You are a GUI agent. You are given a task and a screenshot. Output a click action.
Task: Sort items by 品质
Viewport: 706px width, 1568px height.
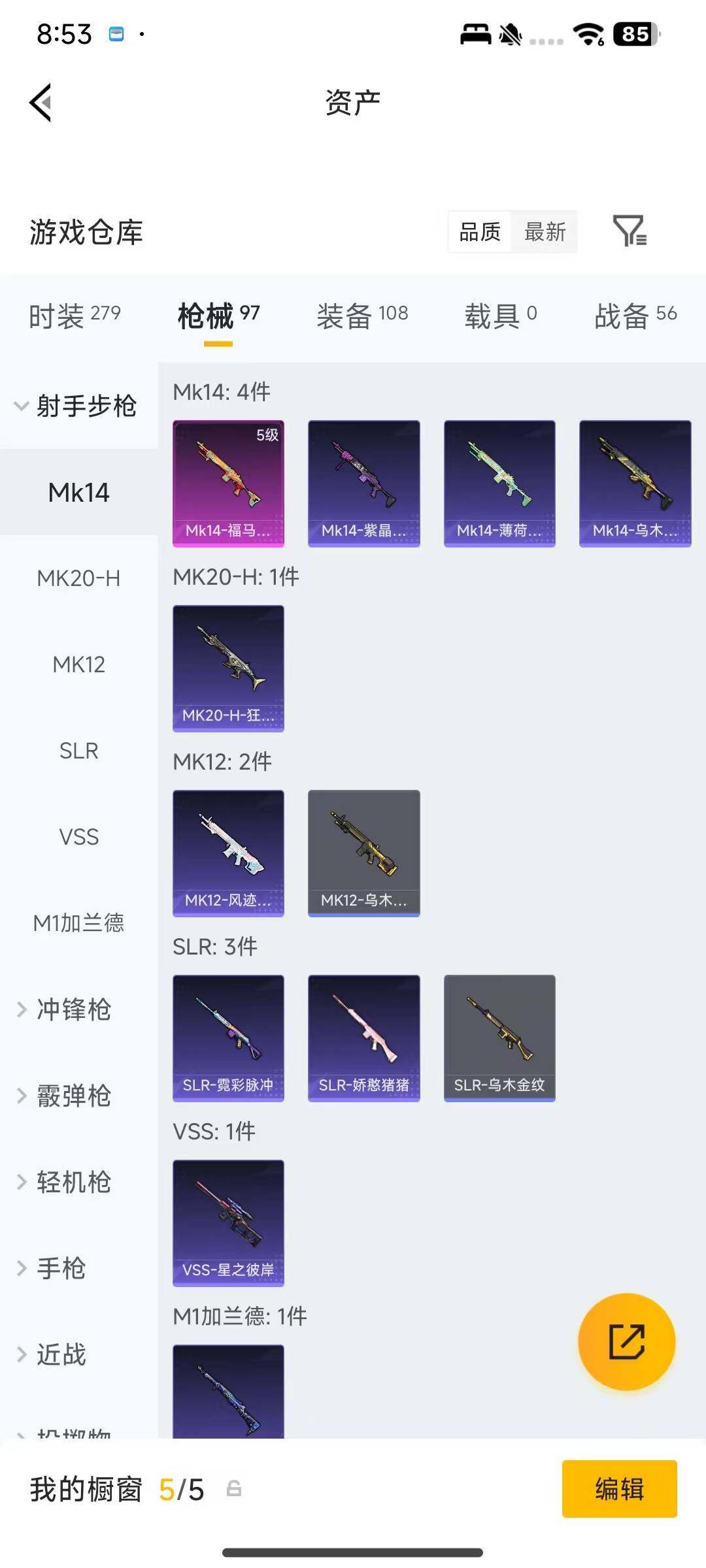tap(480, 232)
